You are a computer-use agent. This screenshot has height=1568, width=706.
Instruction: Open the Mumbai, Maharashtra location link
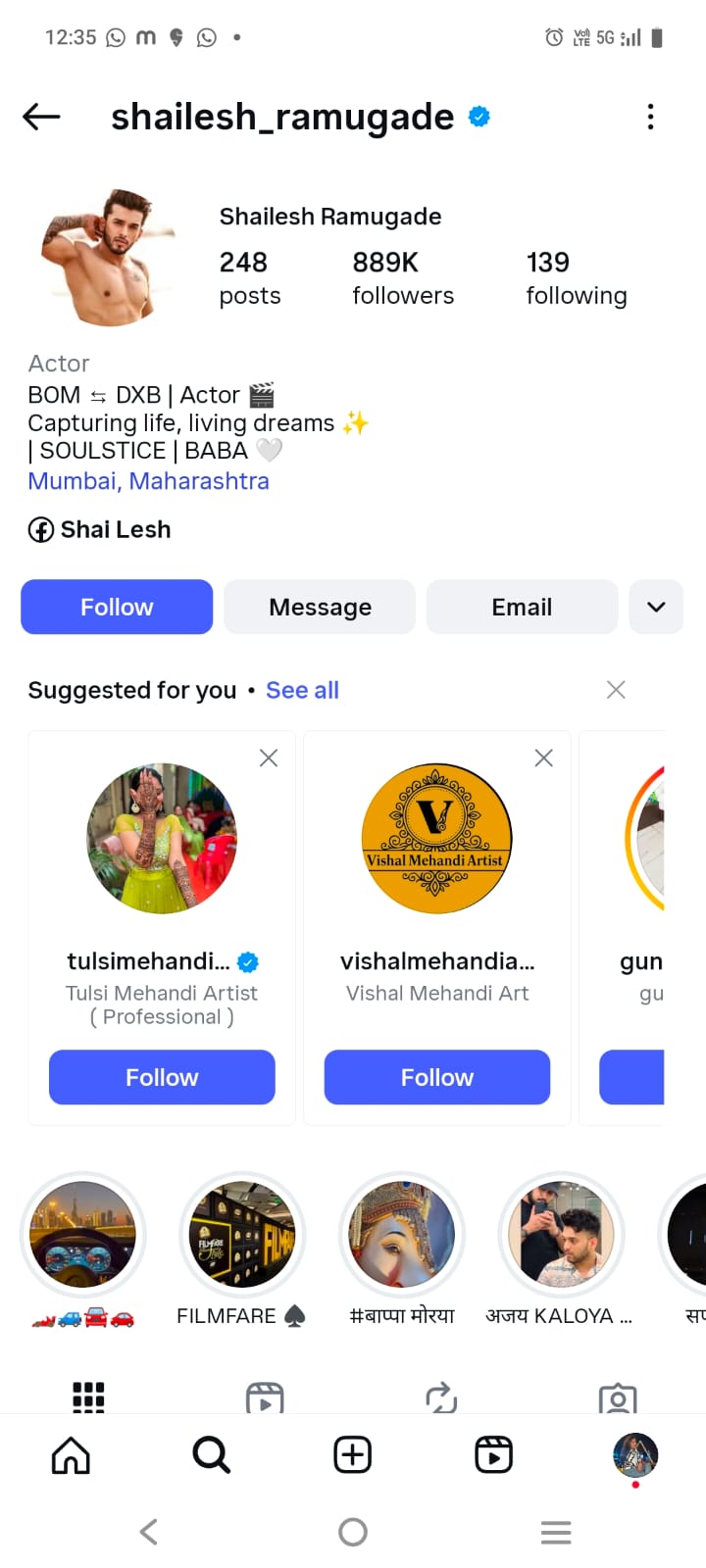click(148, 481)
